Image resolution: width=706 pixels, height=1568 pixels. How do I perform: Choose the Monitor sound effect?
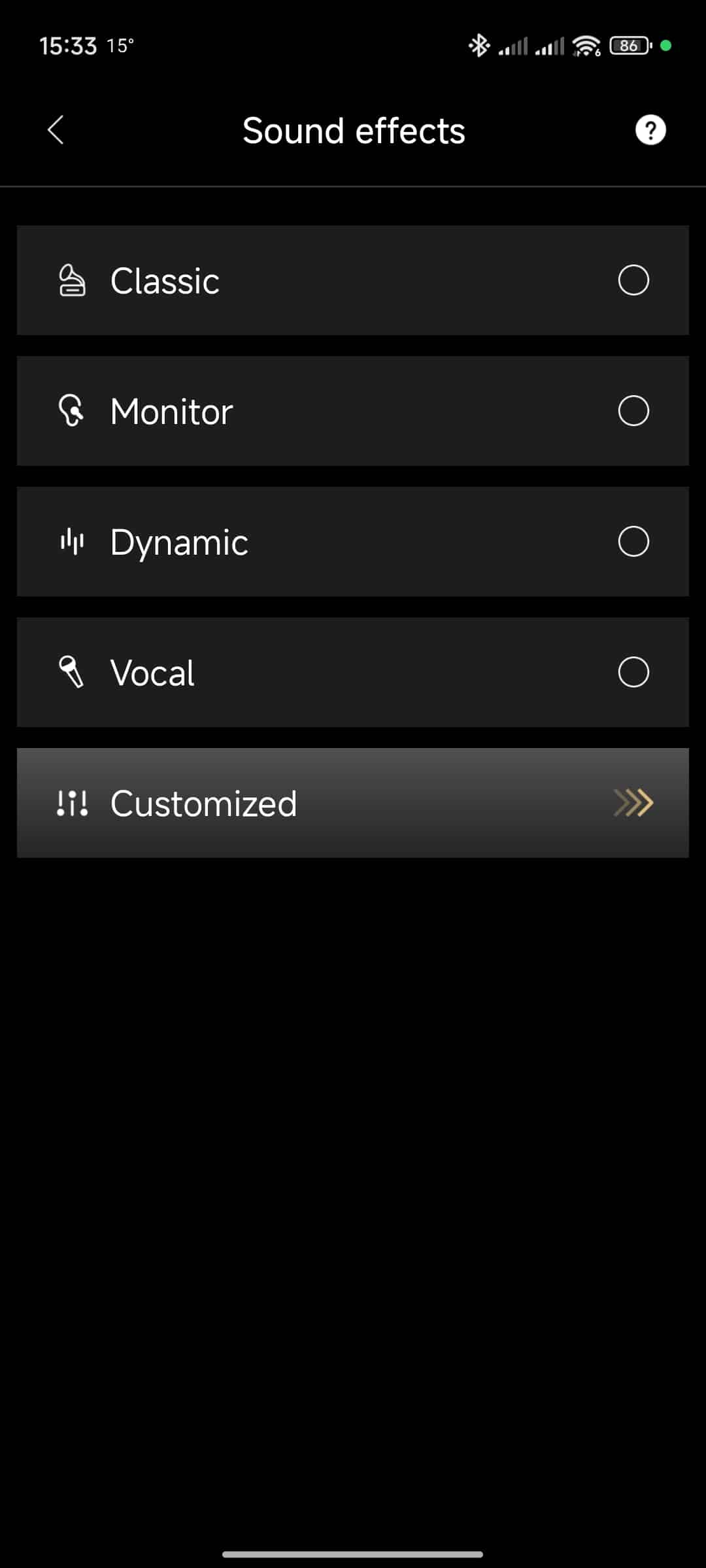633,411
